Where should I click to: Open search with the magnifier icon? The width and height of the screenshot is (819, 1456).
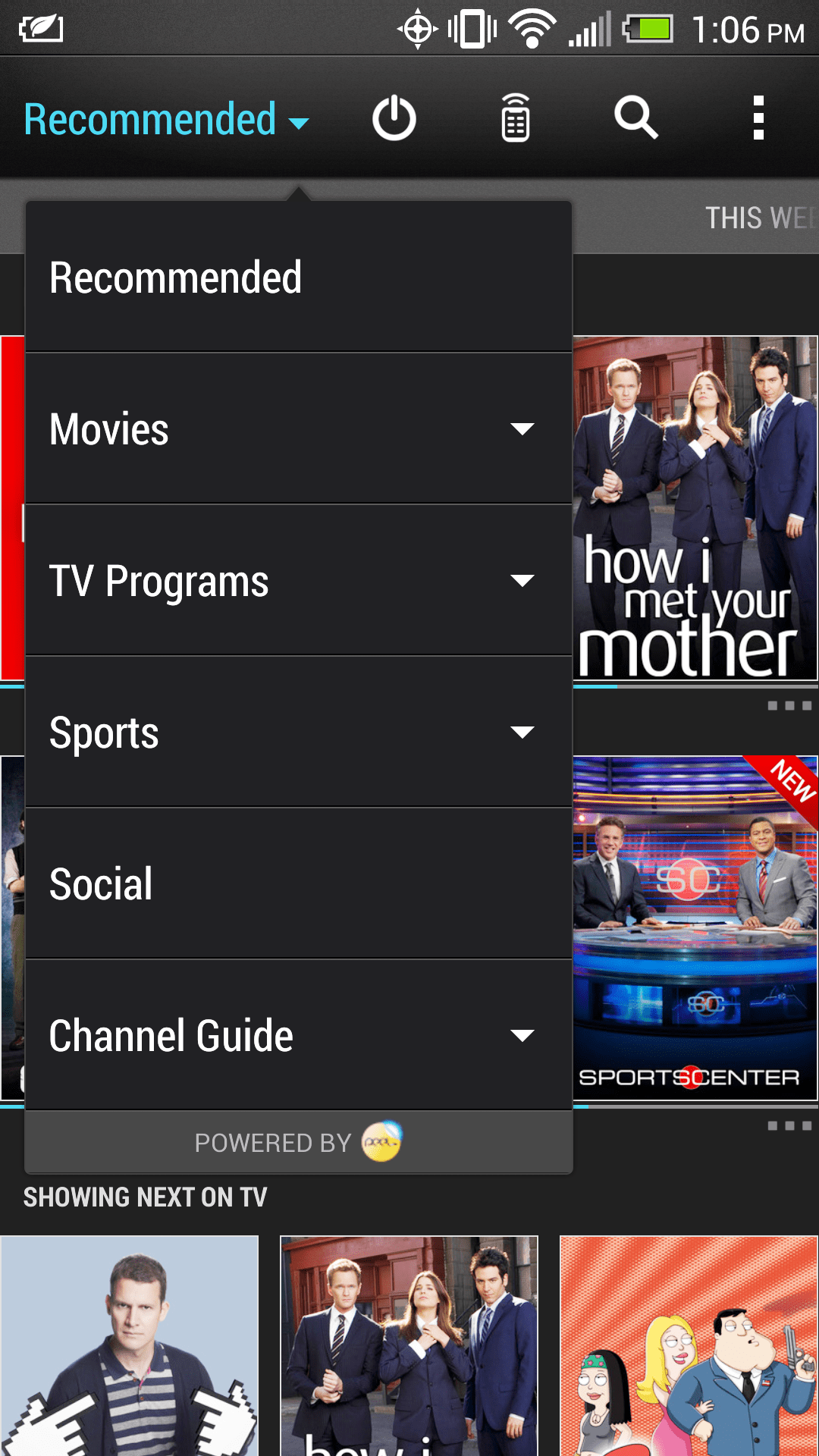[635, 119]
